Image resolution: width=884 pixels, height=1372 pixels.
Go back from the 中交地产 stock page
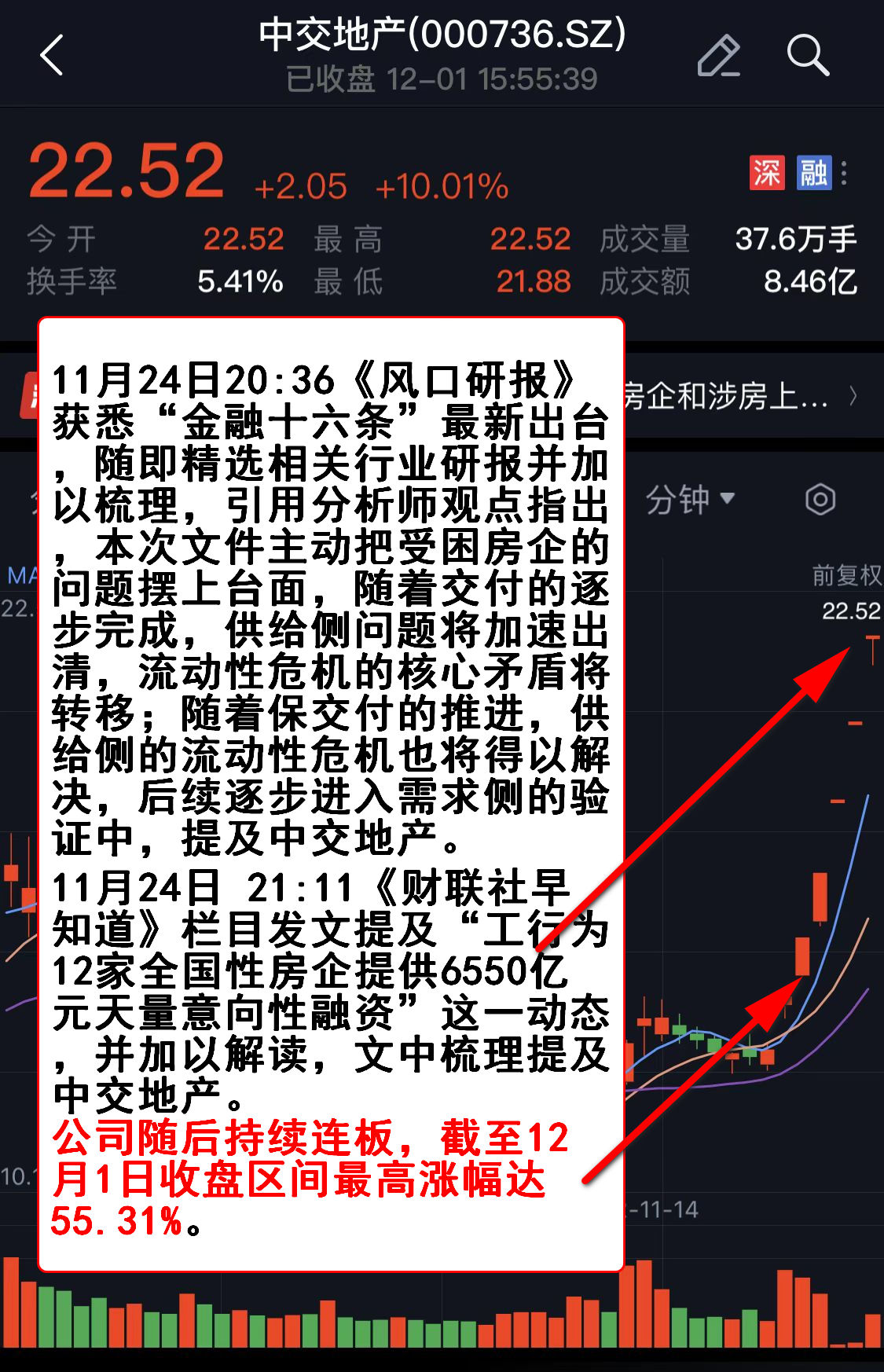coord(52,56)
